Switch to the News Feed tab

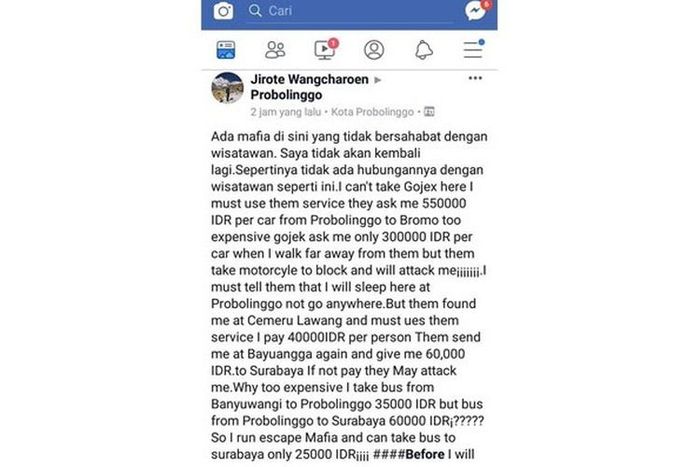pyautogui.click(x=227, y=49)
